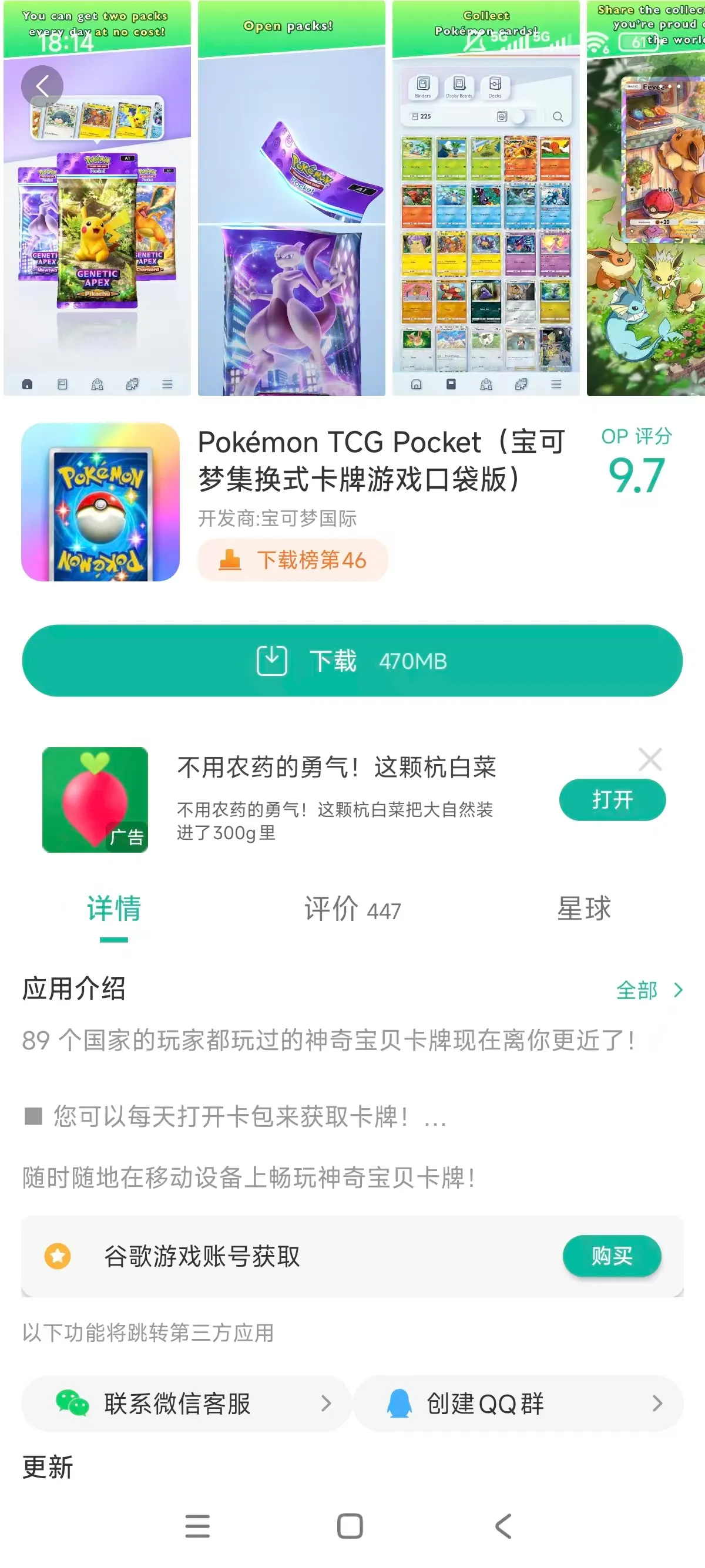Open 创建QQ群 option
705x1568 pixels.
pyautogui.click(x=518, y=1404)
